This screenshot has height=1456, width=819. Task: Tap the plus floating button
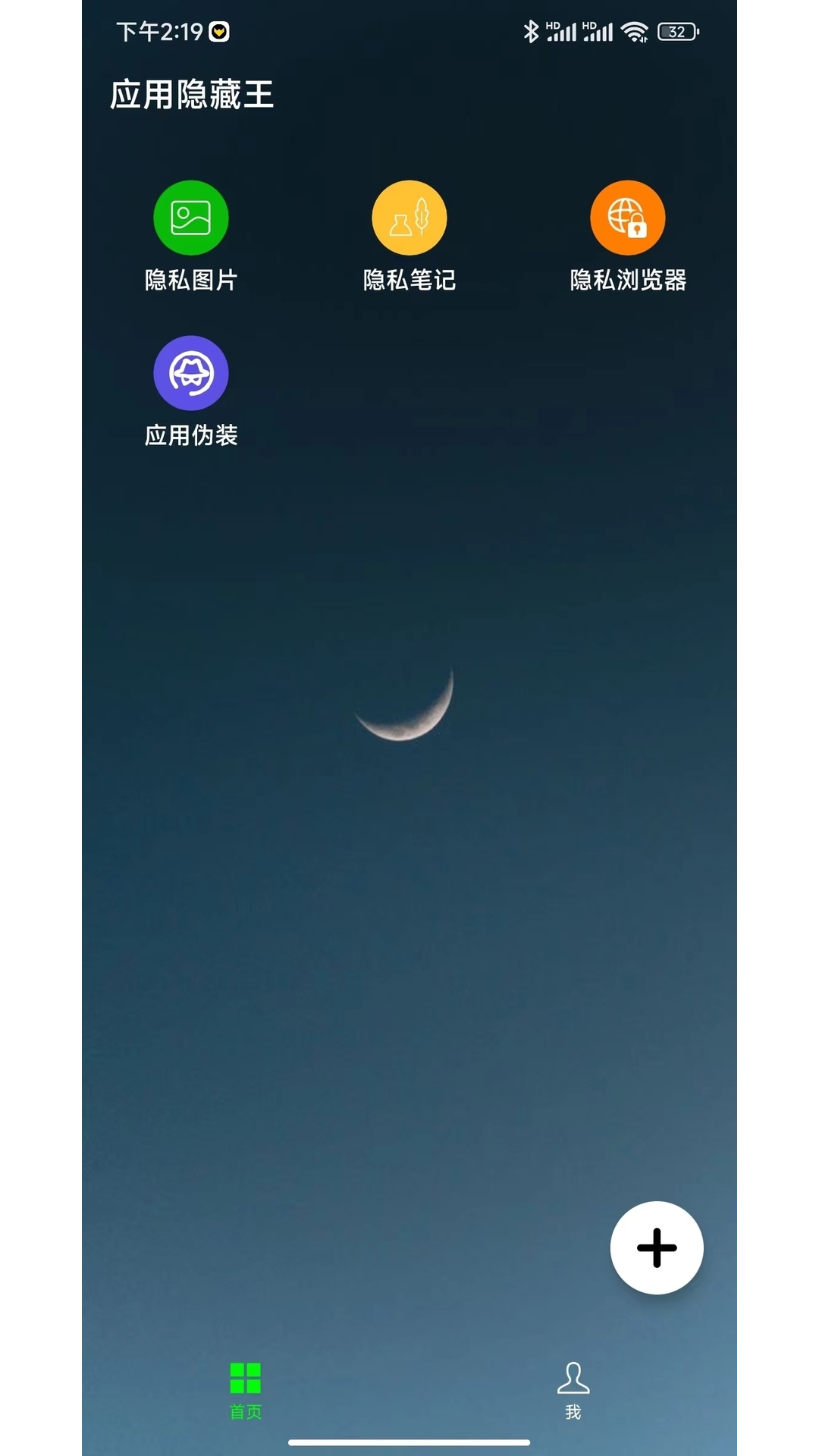click(x=657, y=1247)
